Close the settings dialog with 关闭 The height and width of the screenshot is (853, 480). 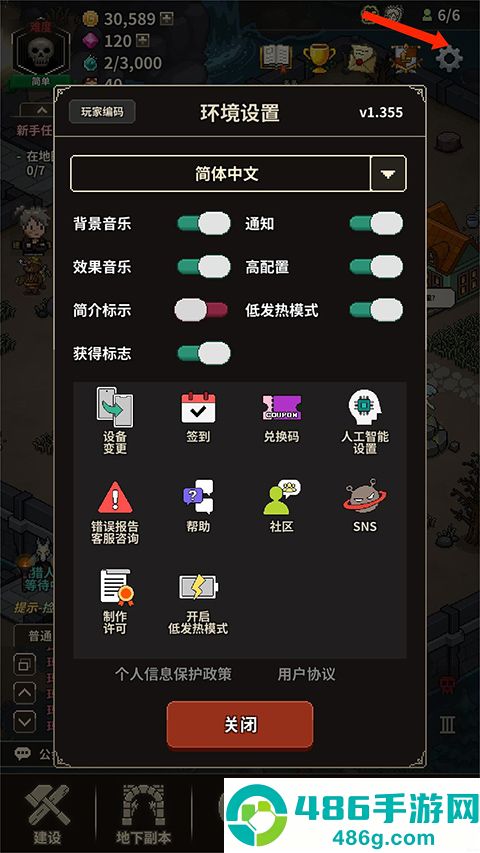click(240, 725)
